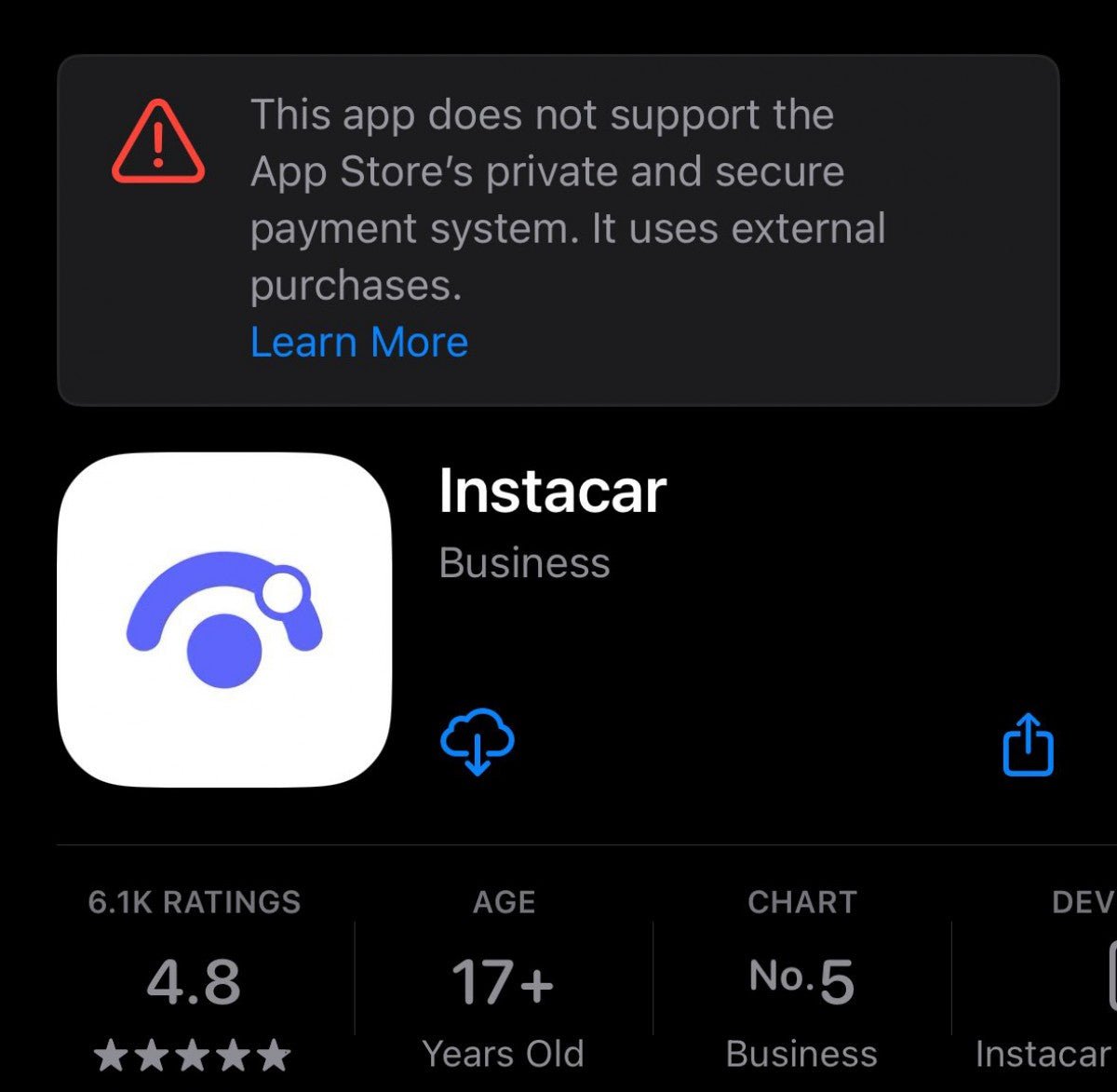Open the Learn More link about external purchases

[x=359, y=342]
